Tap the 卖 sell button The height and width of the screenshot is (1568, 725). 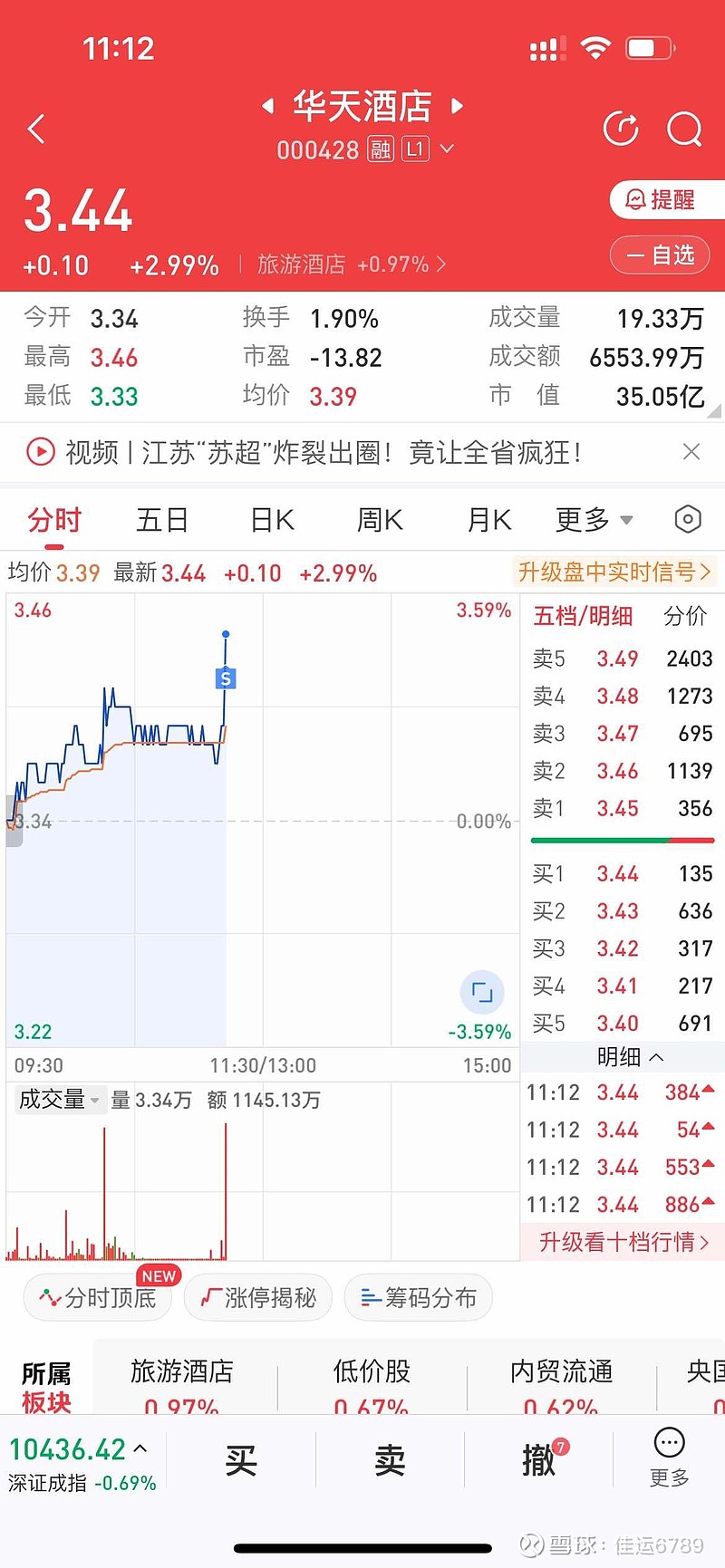tap(390, 1461)
